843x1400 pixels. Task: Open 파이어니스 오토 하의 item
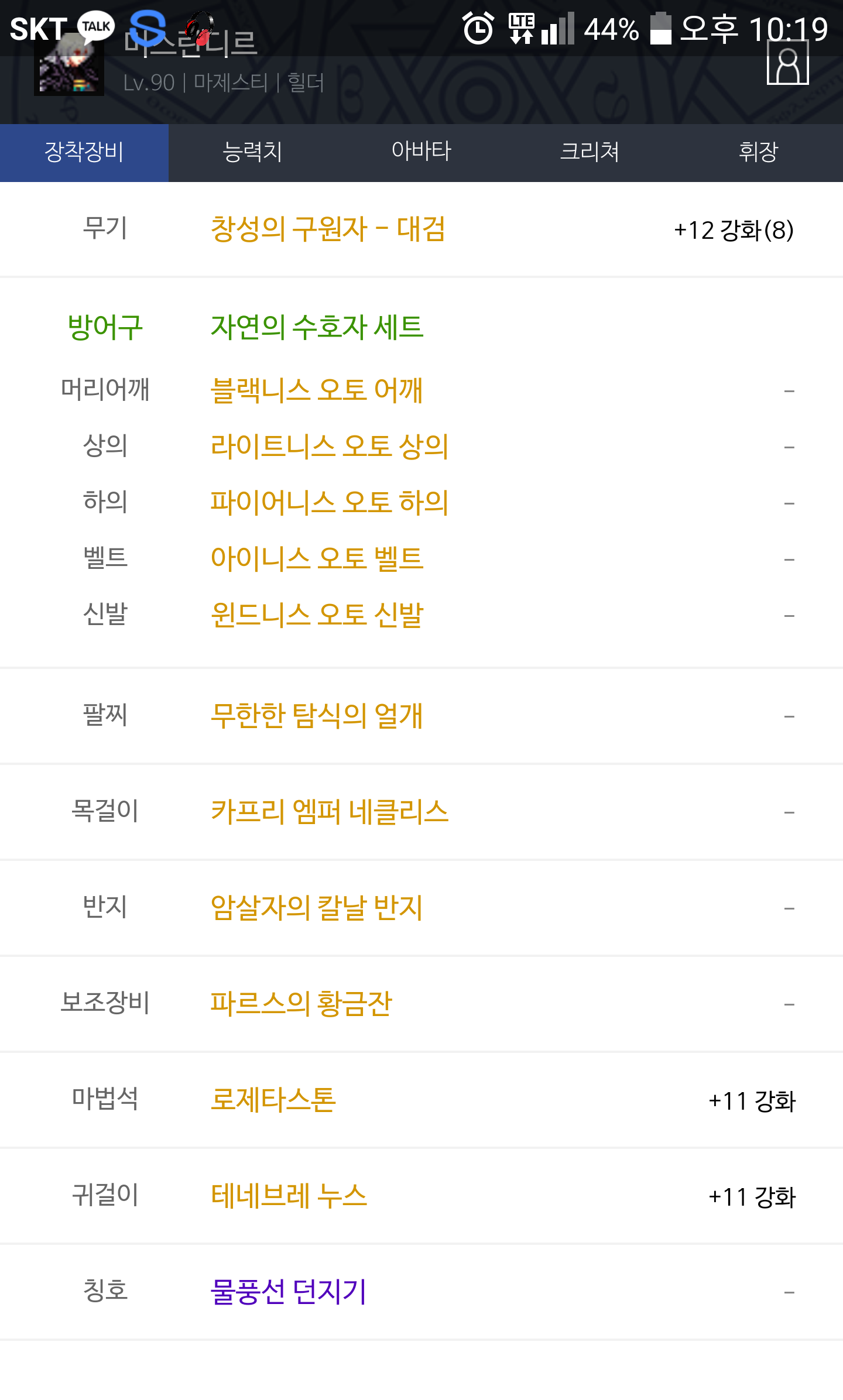pos(330,502)
